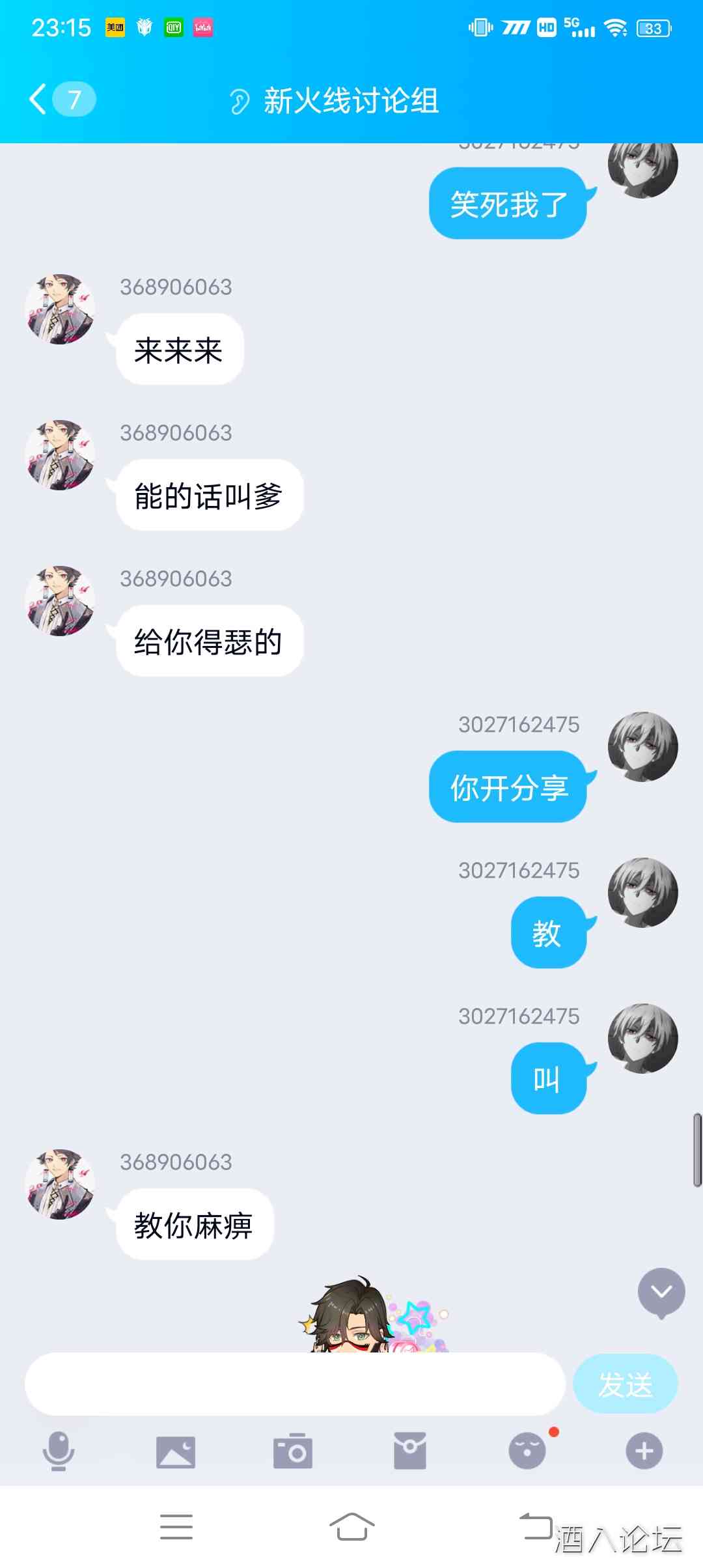Open the plus menu for more options
The width and height of the screenshot is (703, 1568).
(x=644, y=1451)
